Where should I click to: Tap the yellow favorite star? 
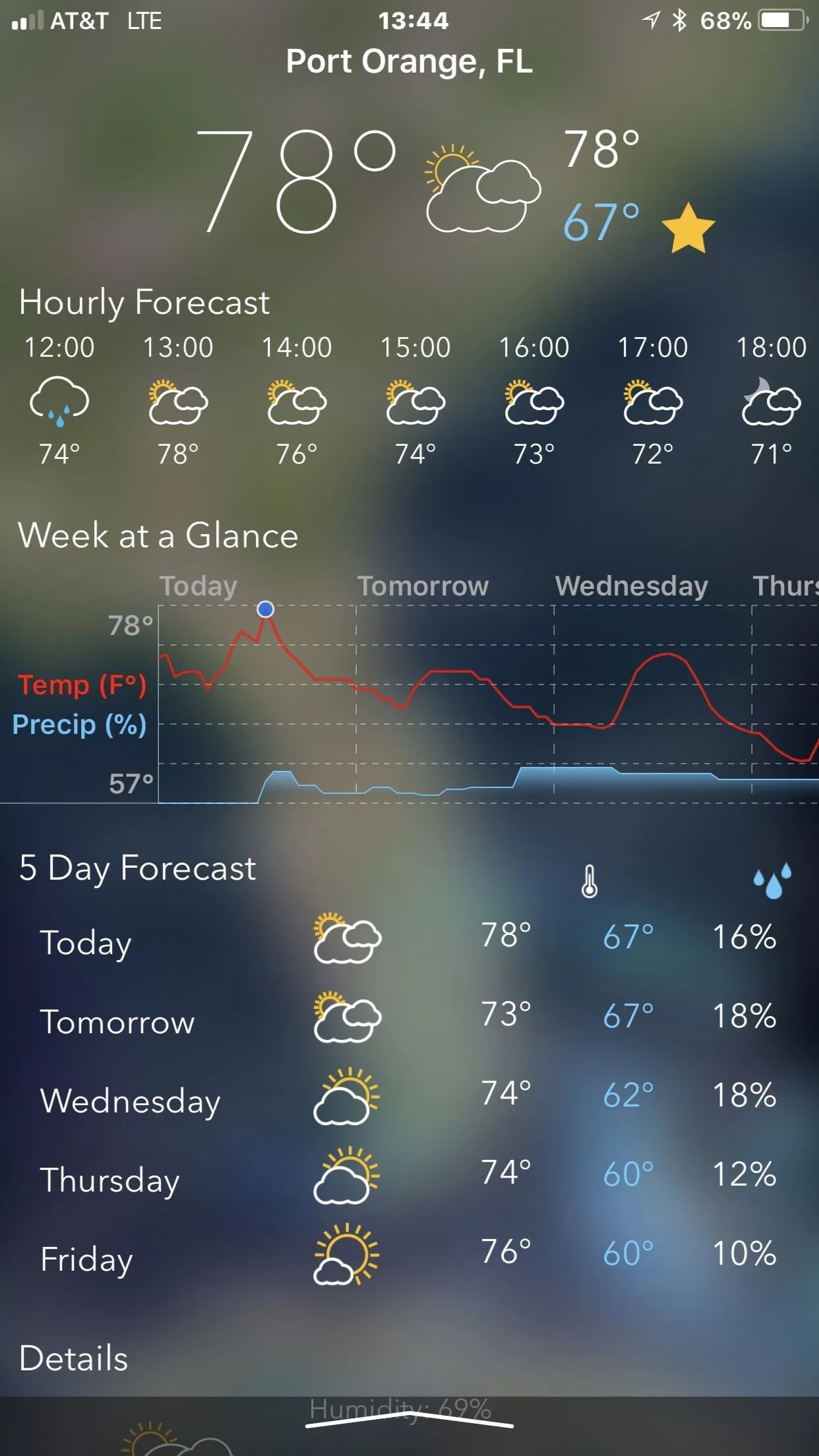point(688,228)
